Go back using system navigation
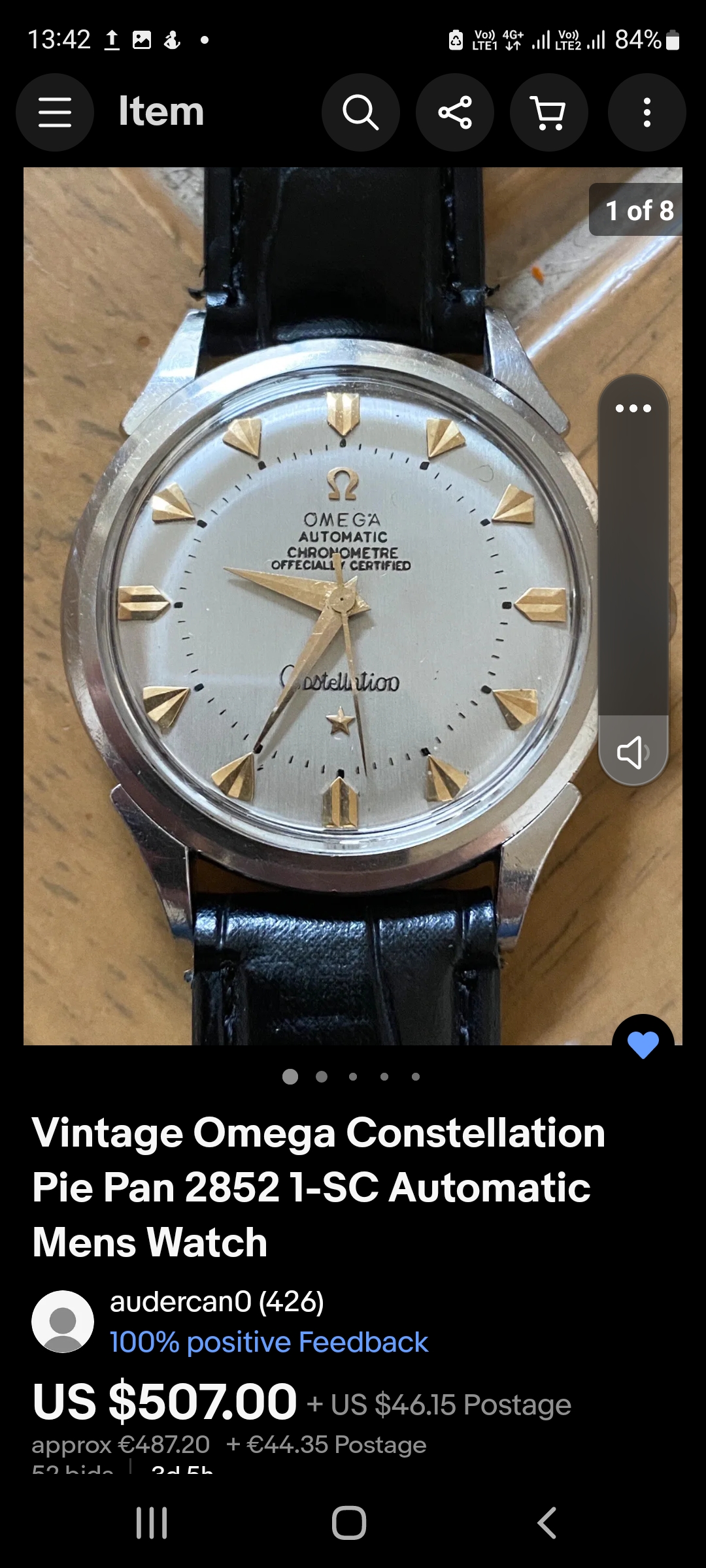 [548, 1523]
